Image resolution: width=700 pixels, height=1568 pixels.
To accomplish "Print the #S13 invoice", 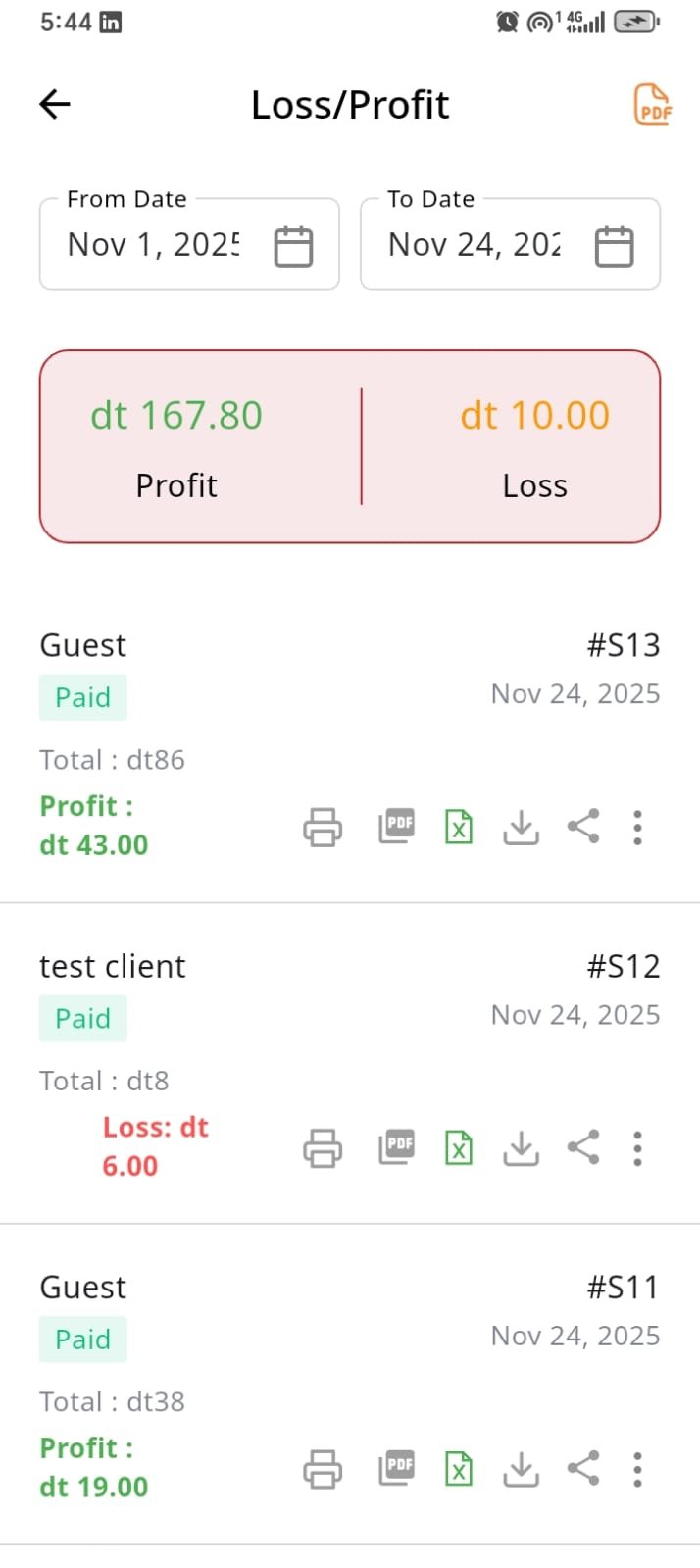I will [323, 828].
